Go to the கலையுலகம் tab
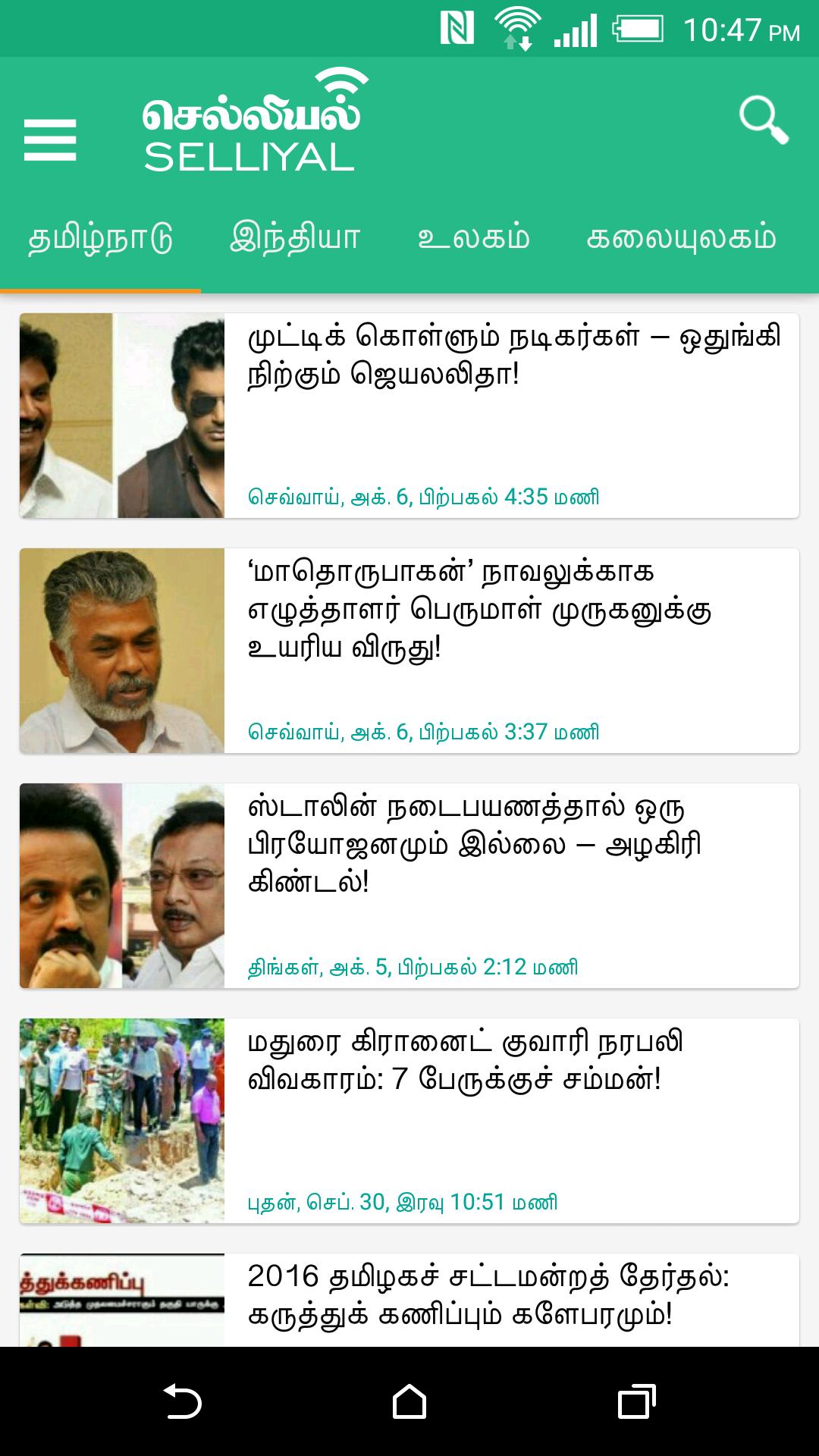 (x=681, y=239)
